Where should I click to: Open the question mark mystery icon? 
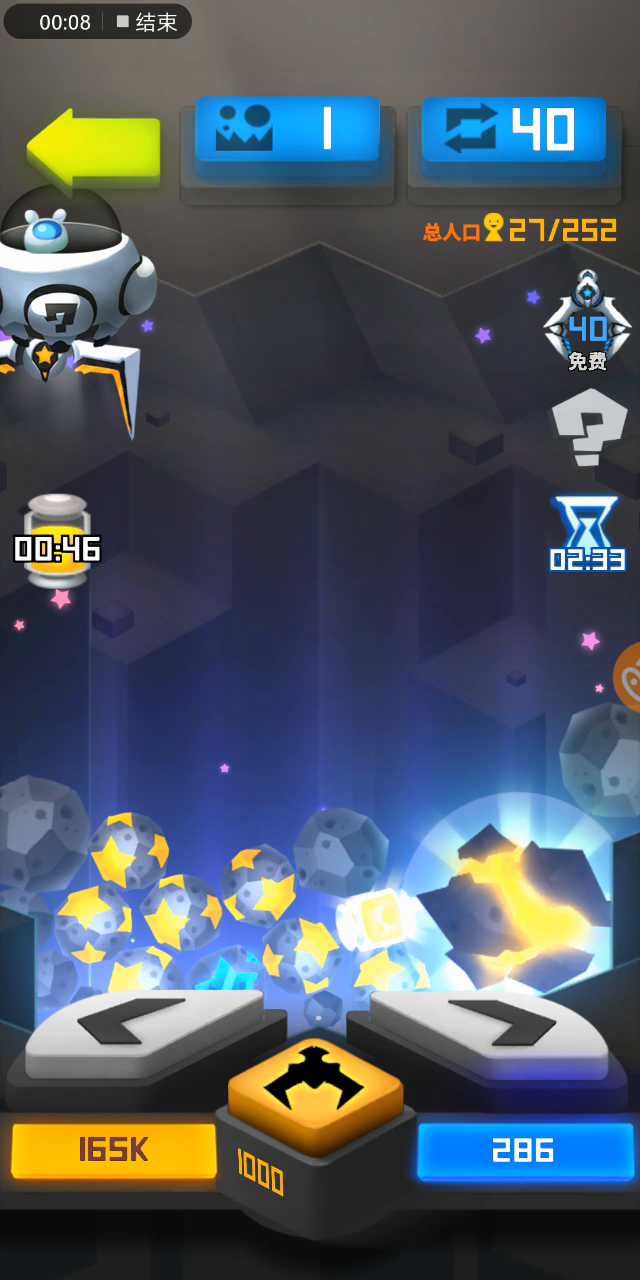[589, 426]
